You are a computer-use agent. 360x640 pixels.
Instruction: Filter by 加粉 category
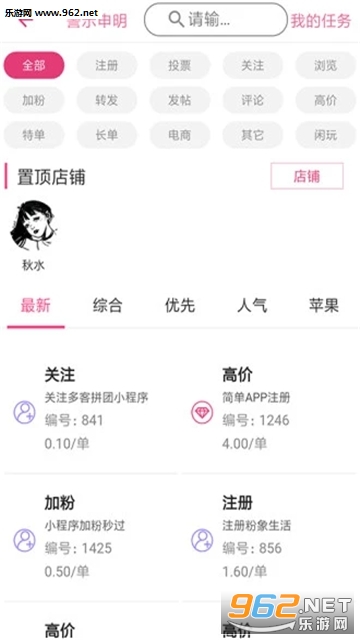pos(34,100)
